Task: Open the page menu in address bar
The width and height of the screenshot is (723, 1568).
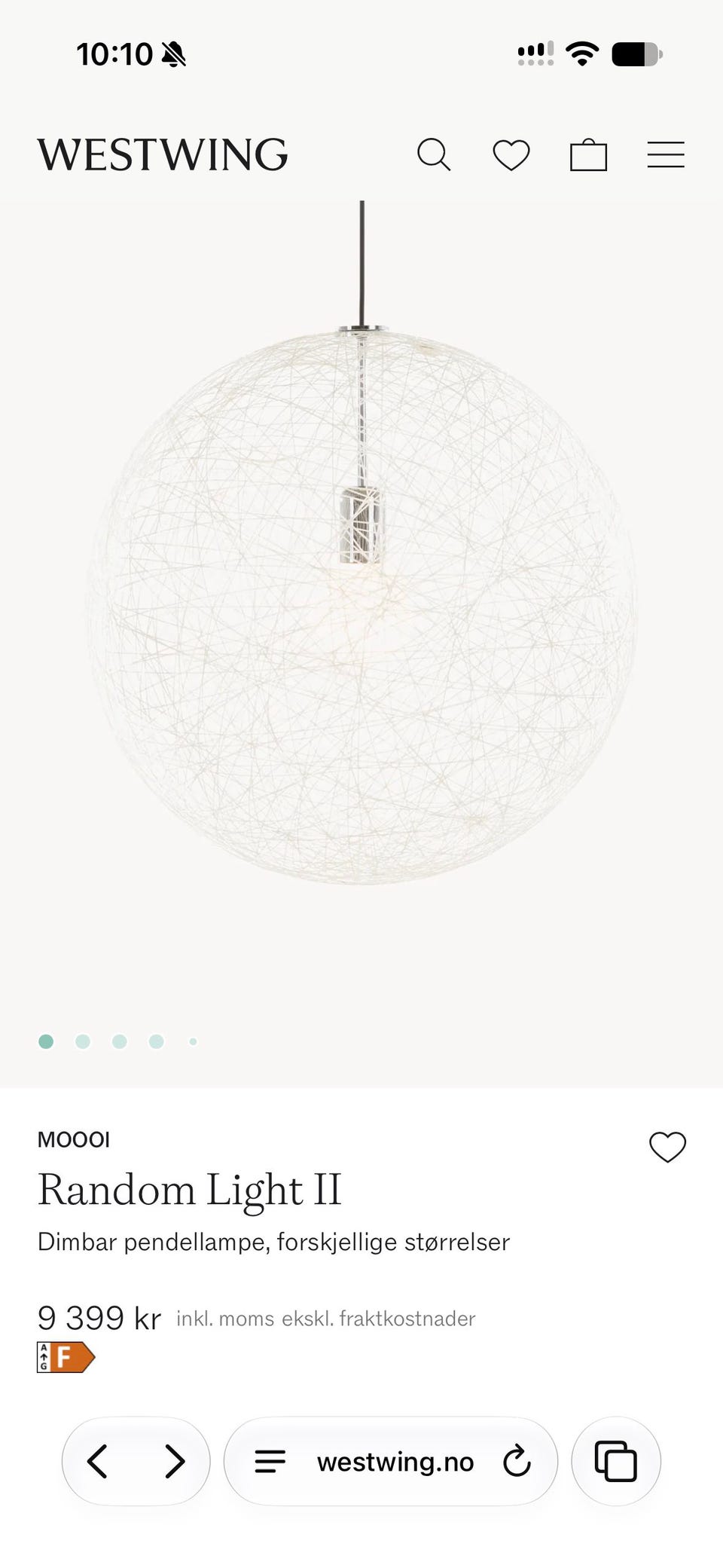Action: [x=270, y=1462]
